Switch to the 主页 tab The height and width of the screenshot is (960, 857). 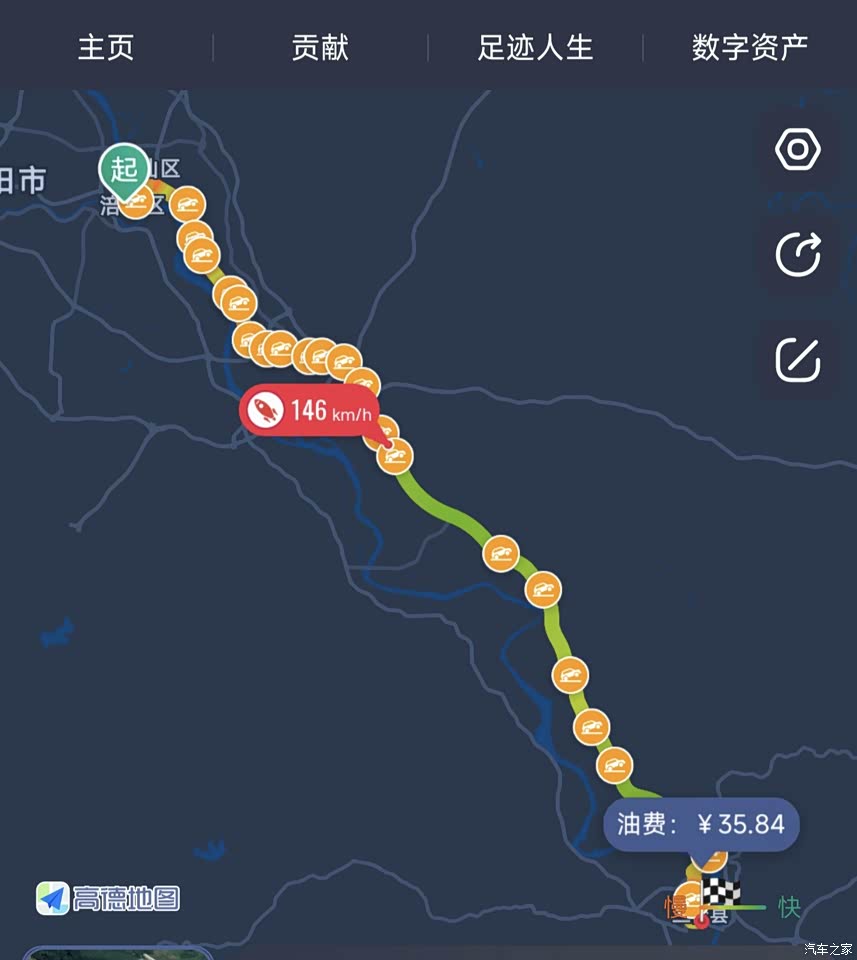tap(106, 47)
